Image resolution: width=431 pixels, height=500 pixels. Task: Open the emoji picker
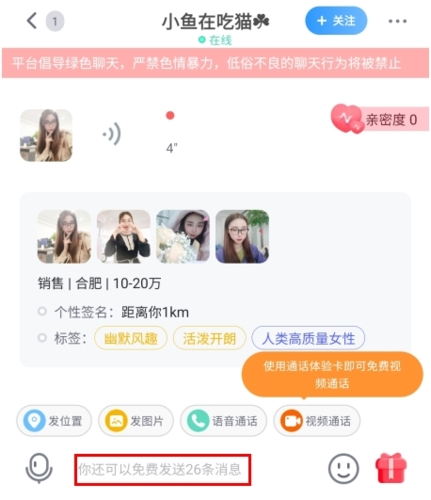pos(343,468)
